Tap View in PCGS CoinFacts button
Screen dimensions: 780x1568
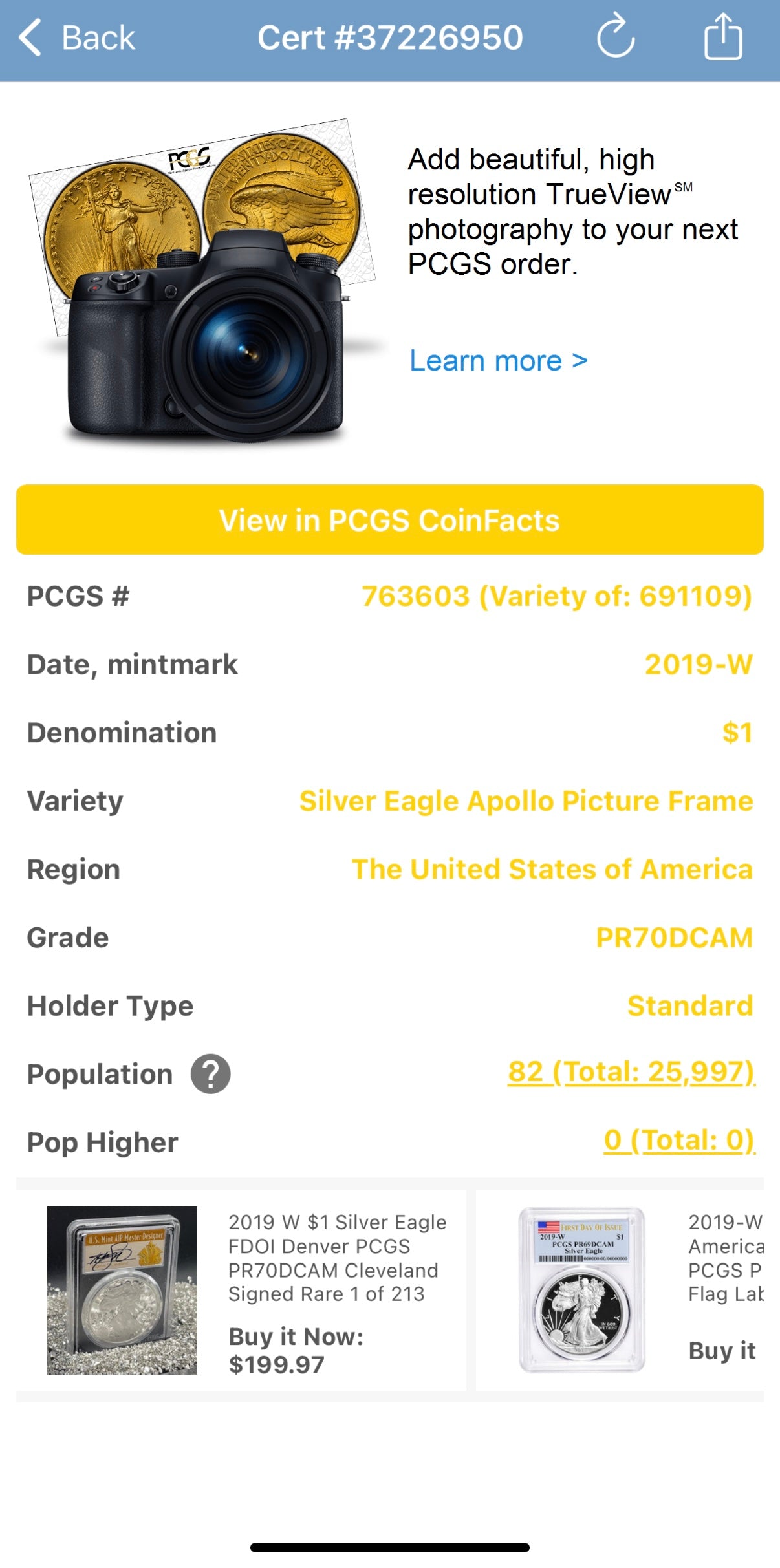coord(389,520)
